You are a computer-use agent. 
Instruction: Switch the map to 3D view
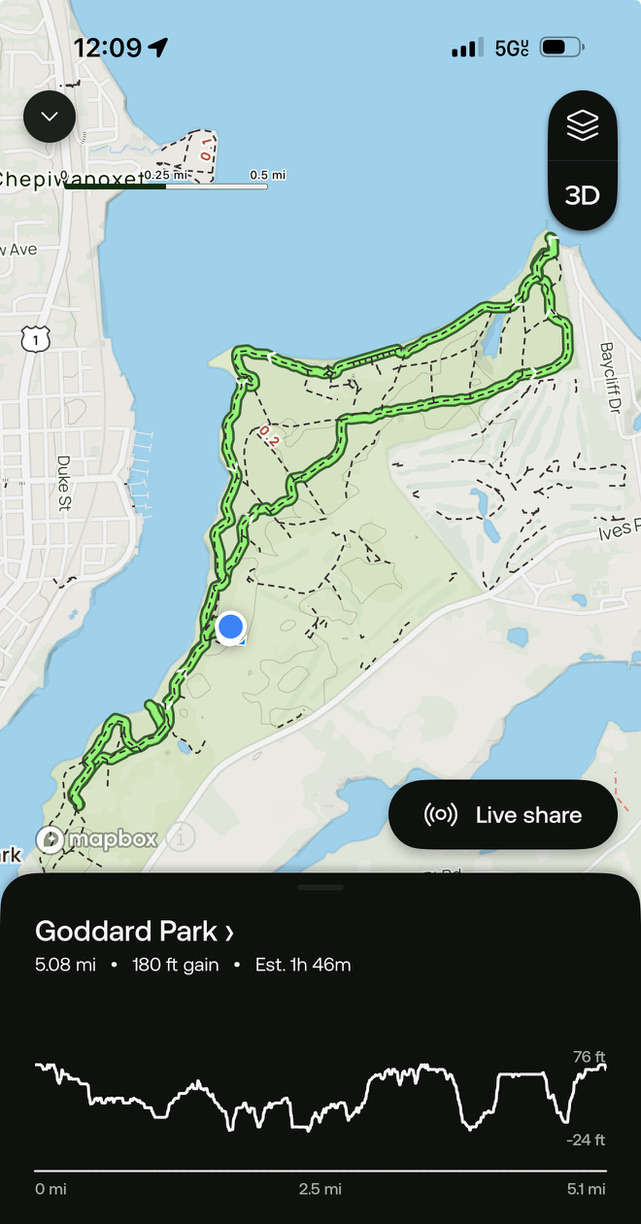[582, 195]
